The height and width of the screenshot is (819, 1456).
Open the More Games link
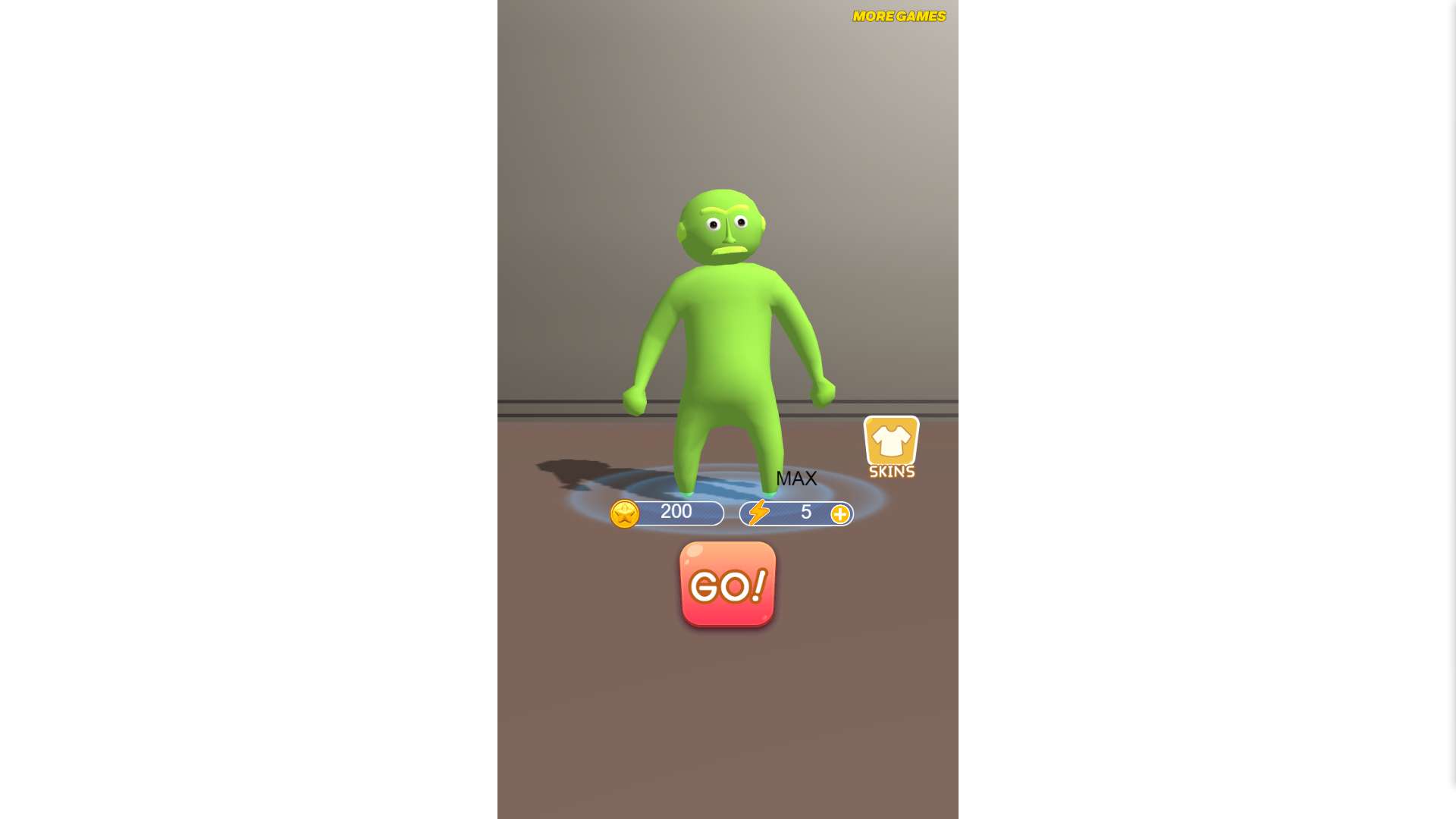click(899, 16)
